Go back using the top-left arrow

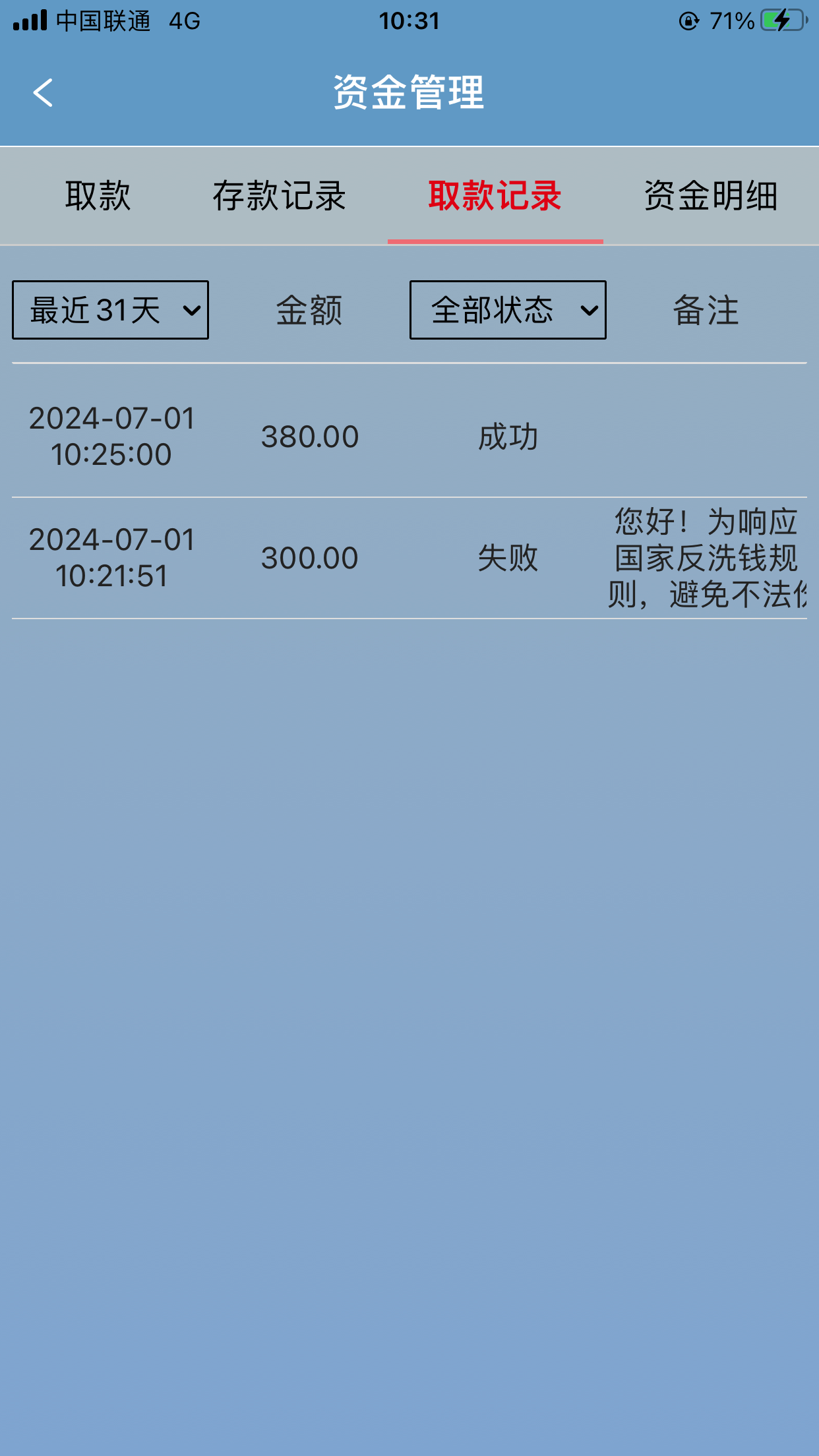(x=43, y=92)
